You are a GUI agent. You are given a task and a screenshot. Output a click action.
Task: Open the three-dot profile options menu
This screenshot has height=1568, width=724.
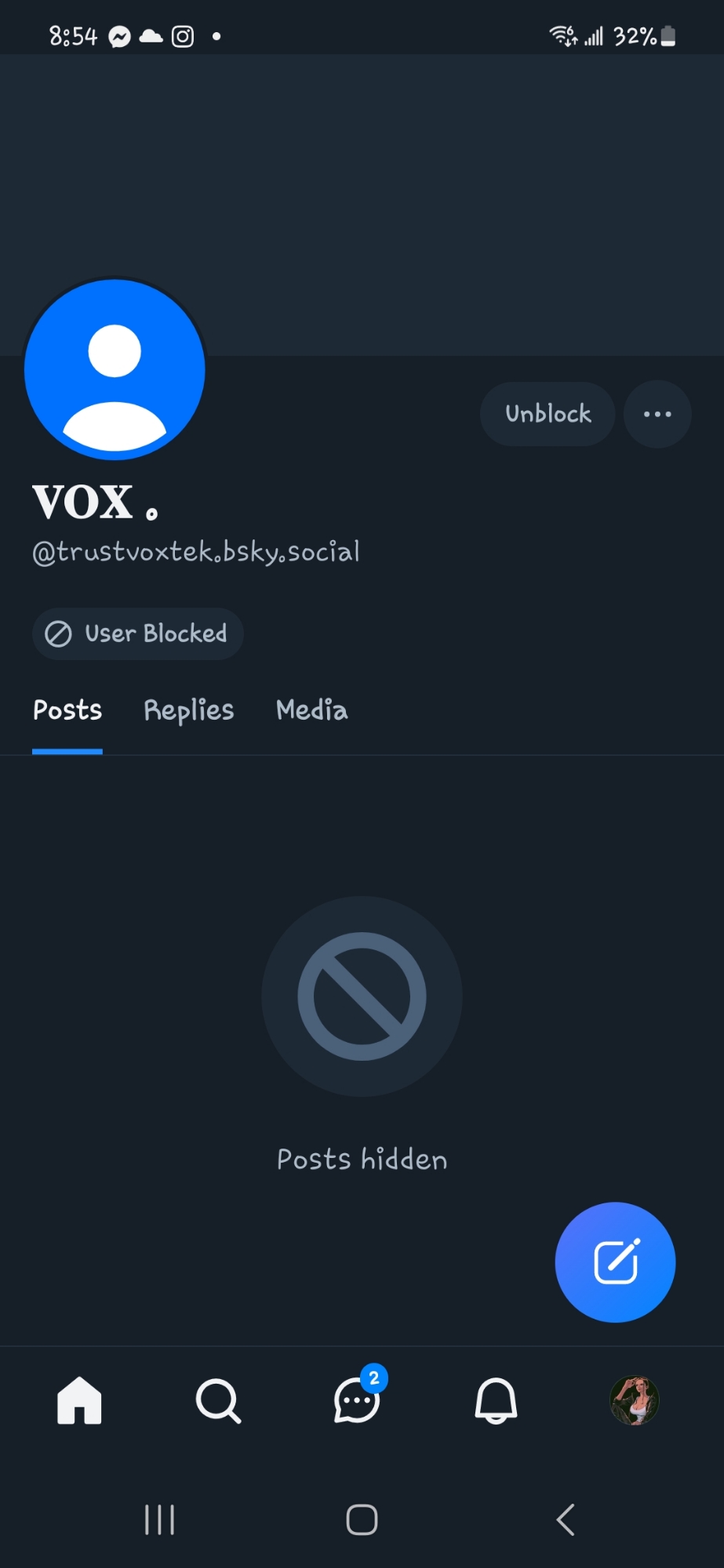point(657,414)
